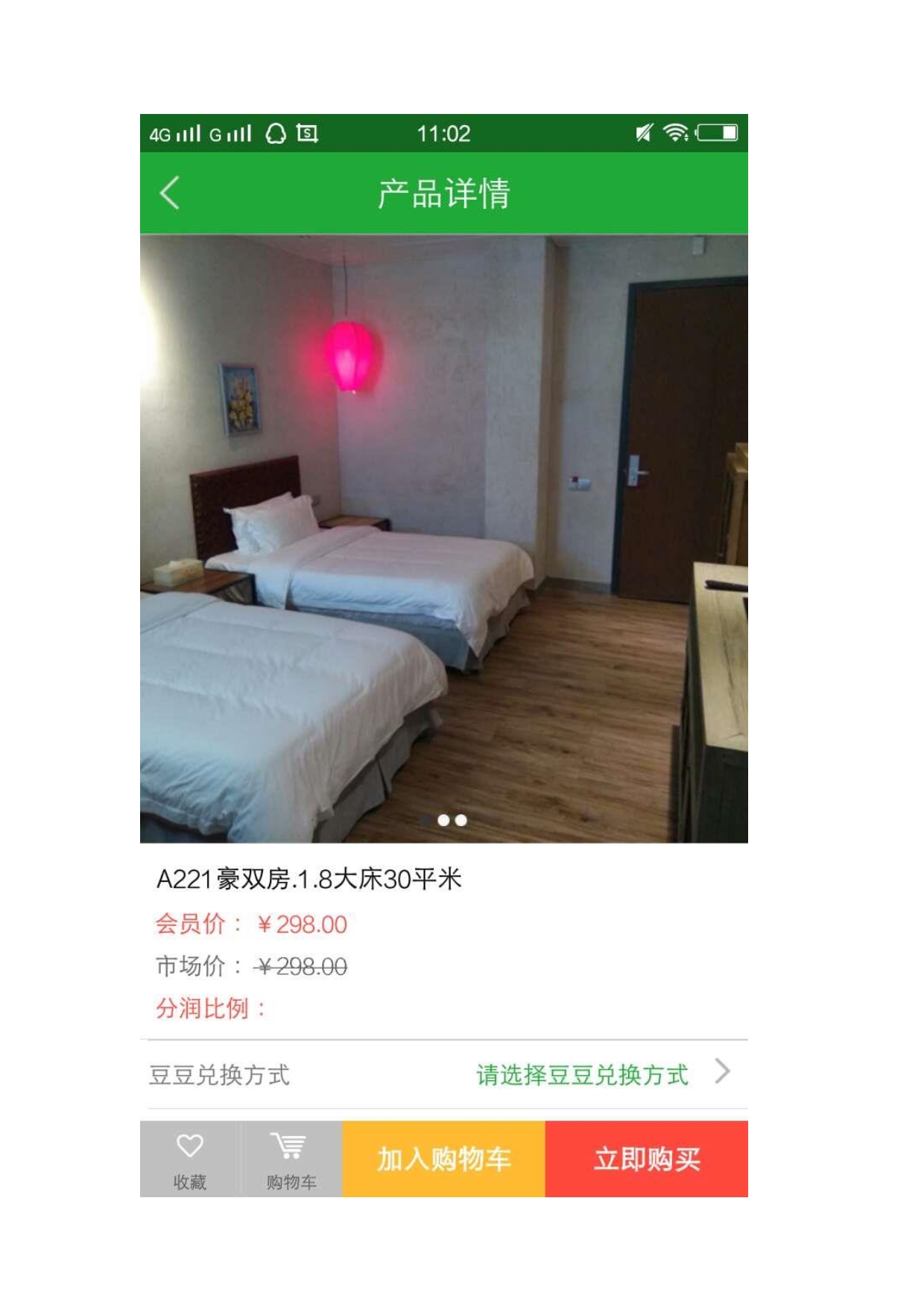The width and height of the screenshot is (924, 1306).
Task: Open the 购物车 shopping cart
Action: (x=291, y=1158)
